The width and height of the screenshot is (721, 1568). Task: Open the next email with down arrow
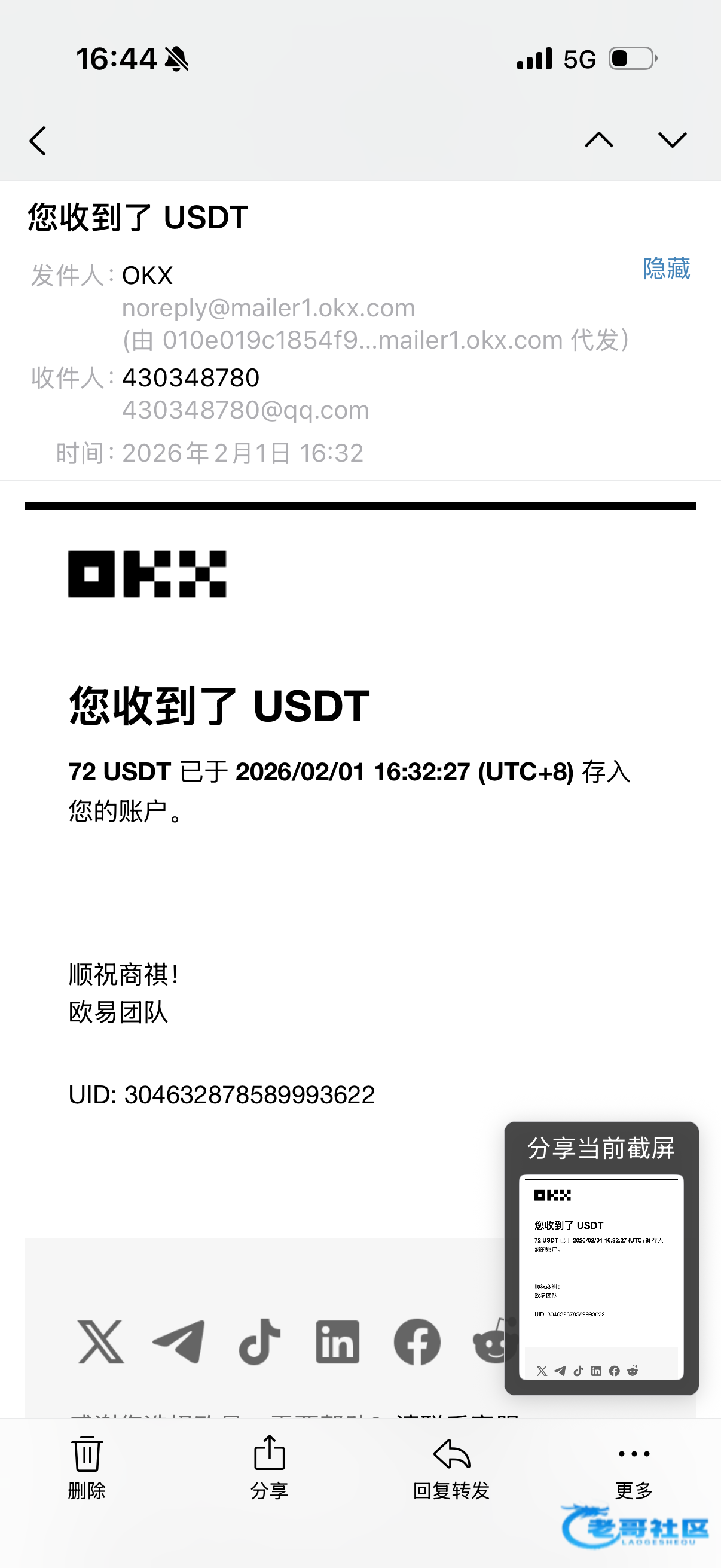(x=673, y=140)
